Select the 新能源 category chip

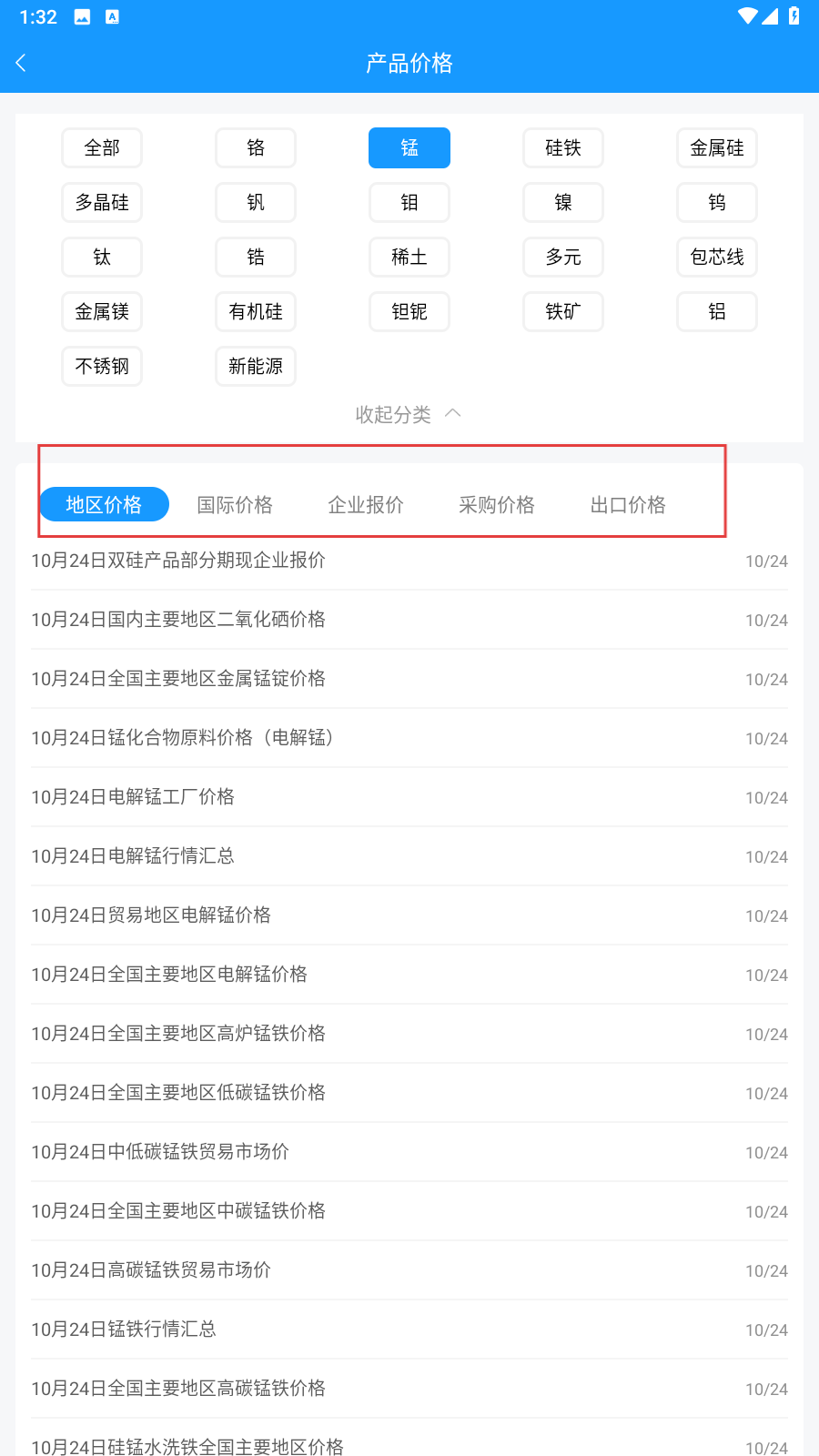[x=256, y=366]
